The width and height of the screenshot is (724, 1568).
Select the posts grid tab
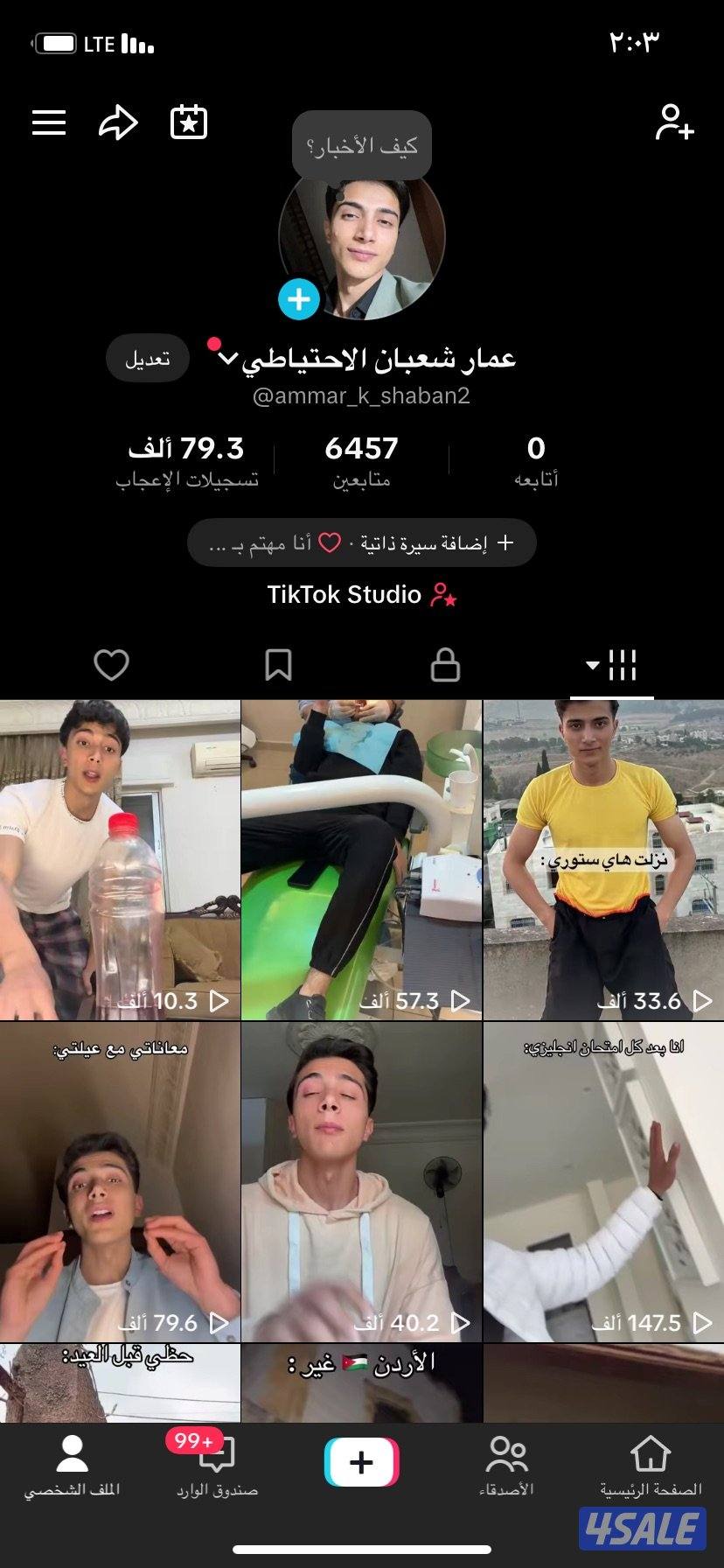click(612, 665)
